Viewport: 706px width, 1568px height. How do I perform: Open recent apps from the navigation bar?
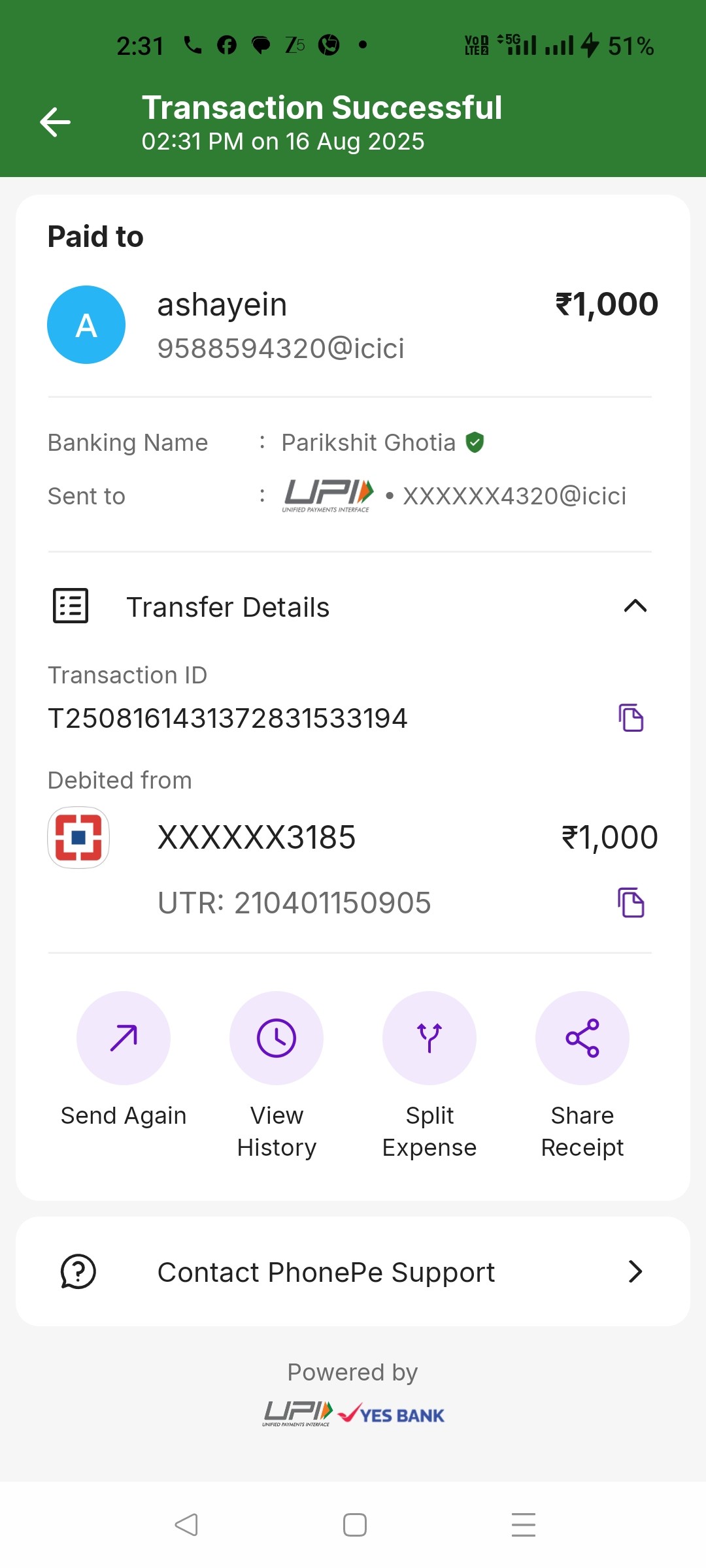click(x=524, y=1525)
